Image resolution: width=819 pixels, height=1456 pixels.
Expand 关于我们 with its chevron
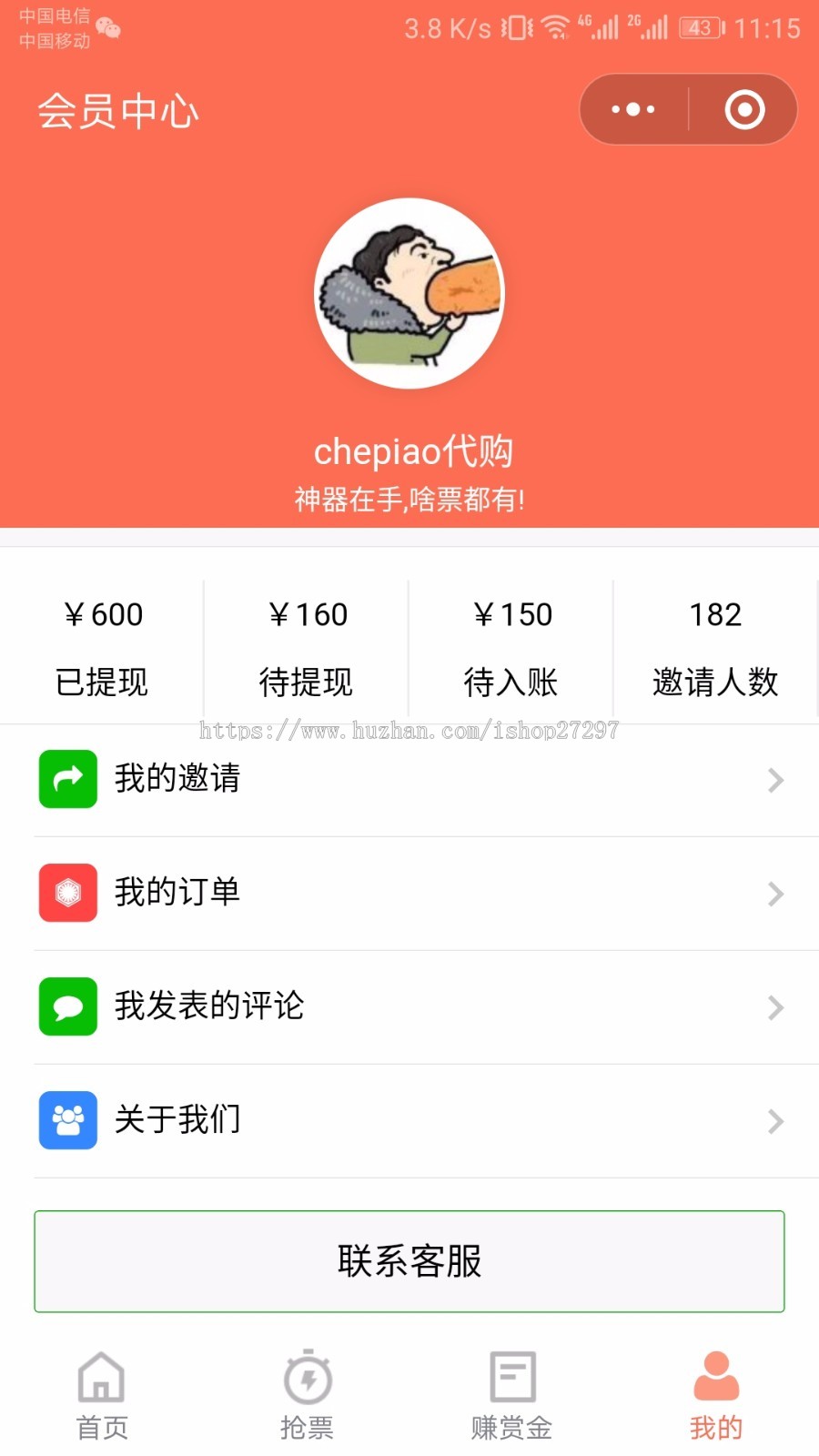click(x=775, y=1121)
